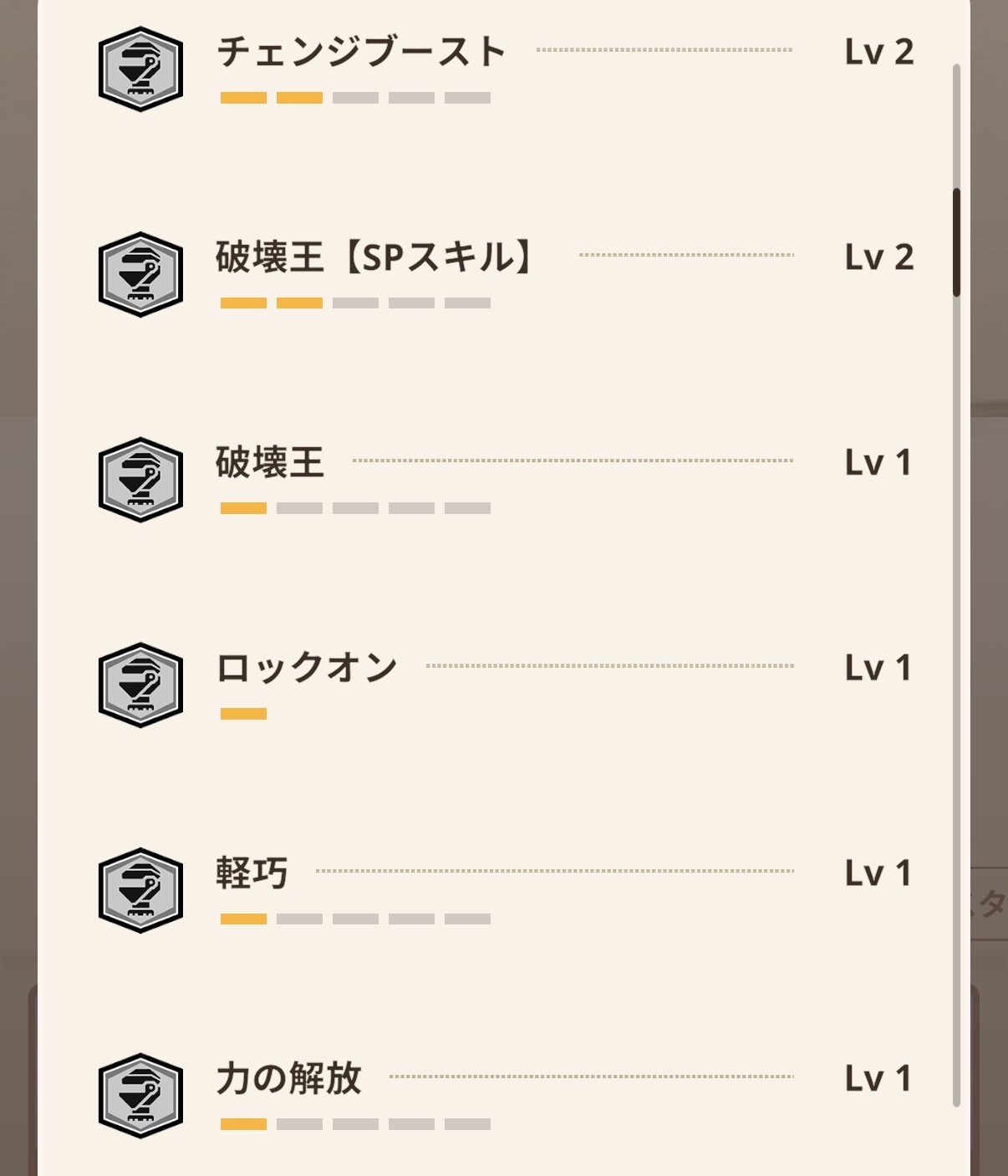Open the ロックオン skill details
The width and height of the screenshot is (1008, 1176).
coord(307,668)
